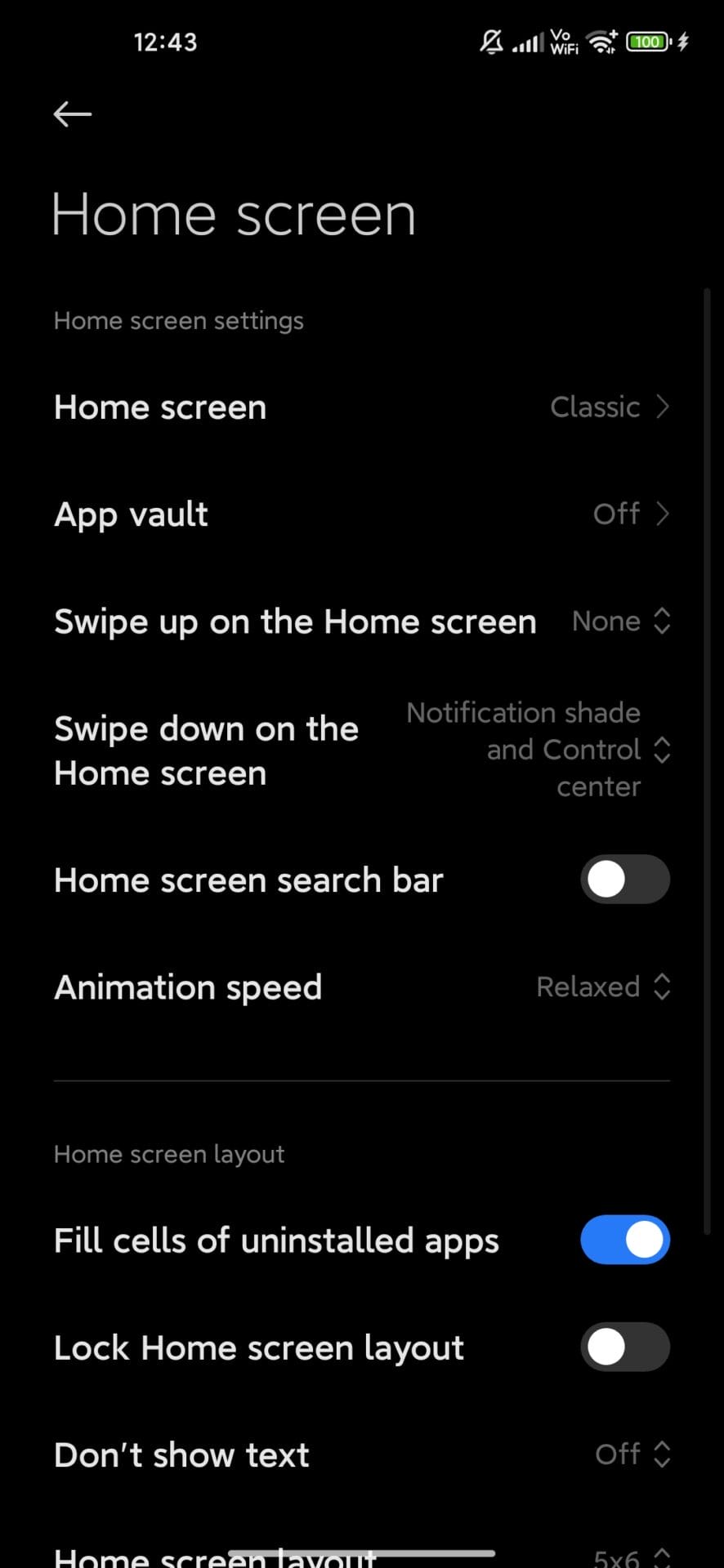This screenshot has height=1568, width=724.
Task: Enable the Home screen search bar toggle
Action: pyautogui.click(x=624, y=880)
